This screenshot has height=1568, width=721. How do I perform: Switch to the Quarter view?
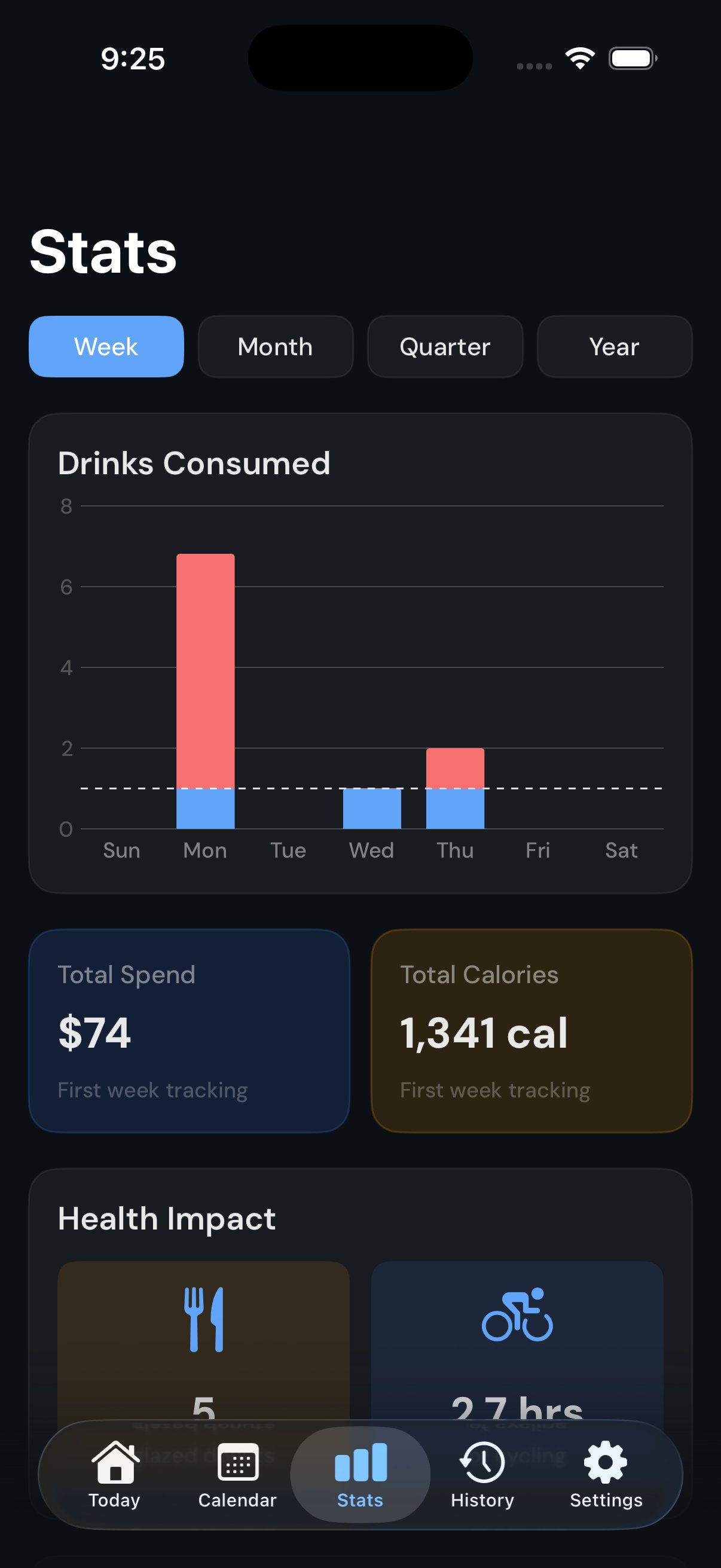pyautogui.click(x=445, y=346)
